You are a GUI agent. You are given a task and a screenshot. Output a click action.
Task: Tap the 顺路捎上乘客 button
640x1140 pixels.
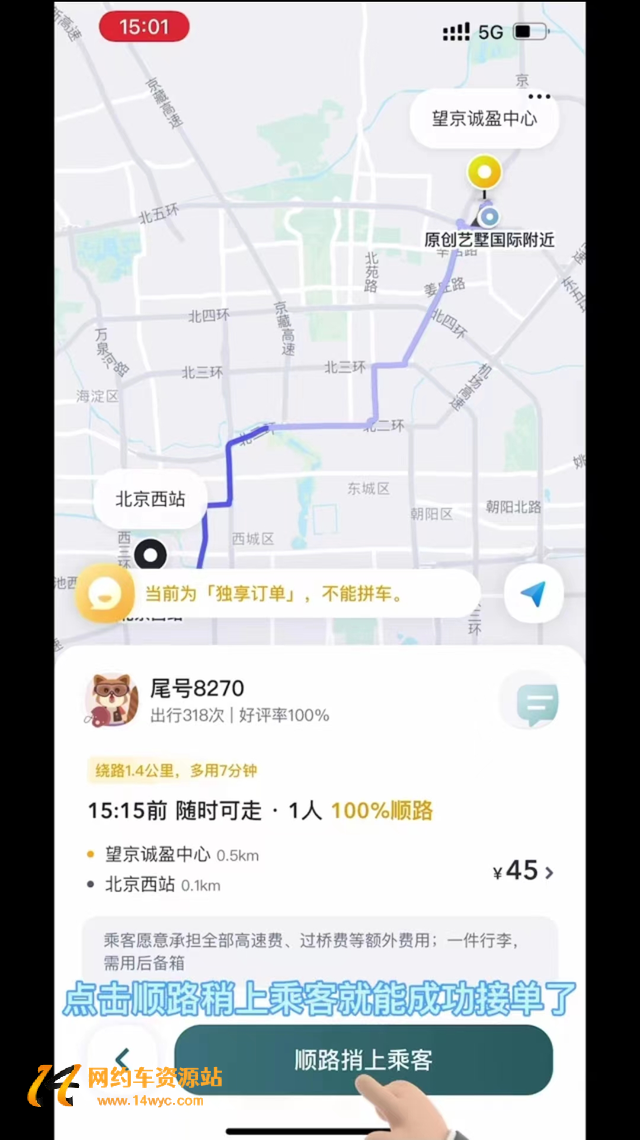(x=363, y=1060)
